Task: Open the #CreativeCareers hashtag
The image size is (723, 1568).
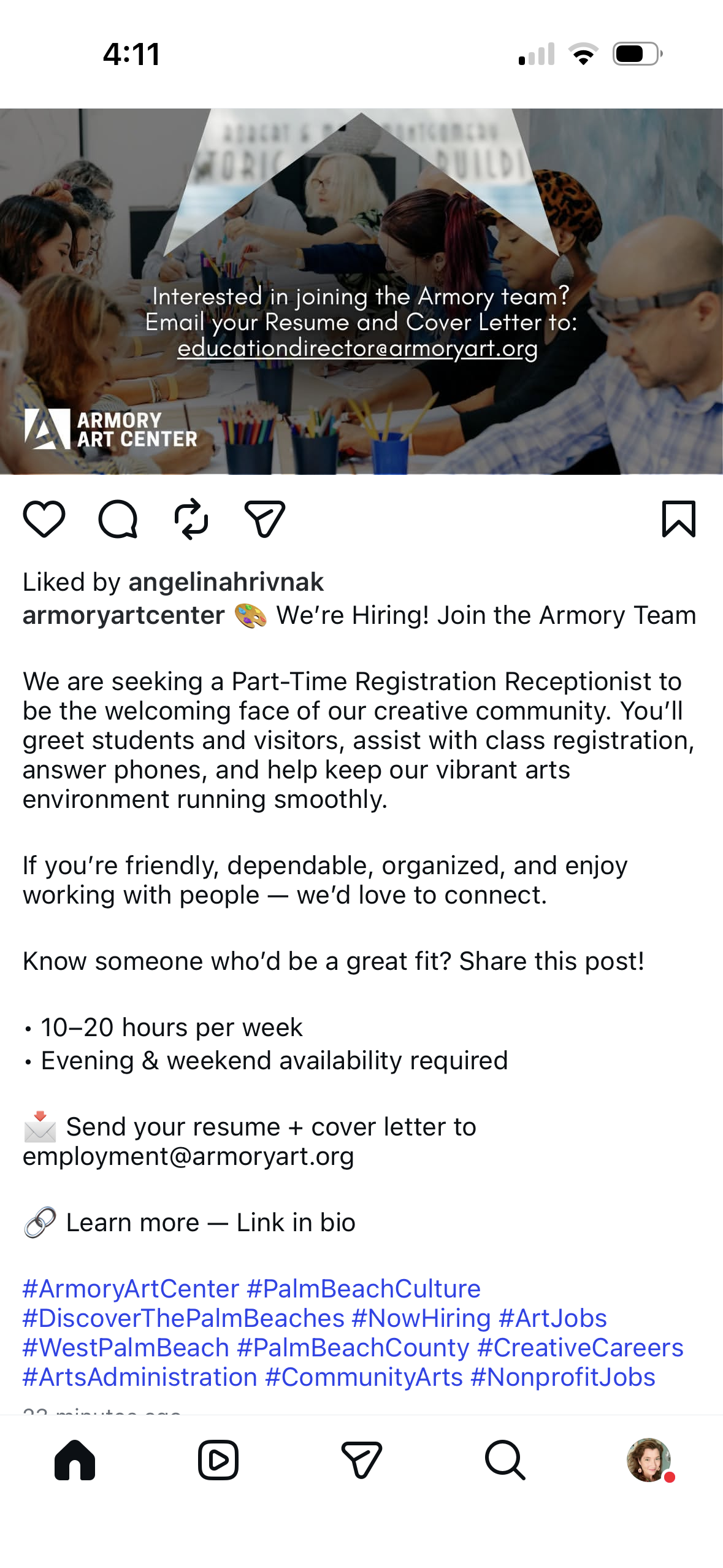Action: tap(580, 1347)
